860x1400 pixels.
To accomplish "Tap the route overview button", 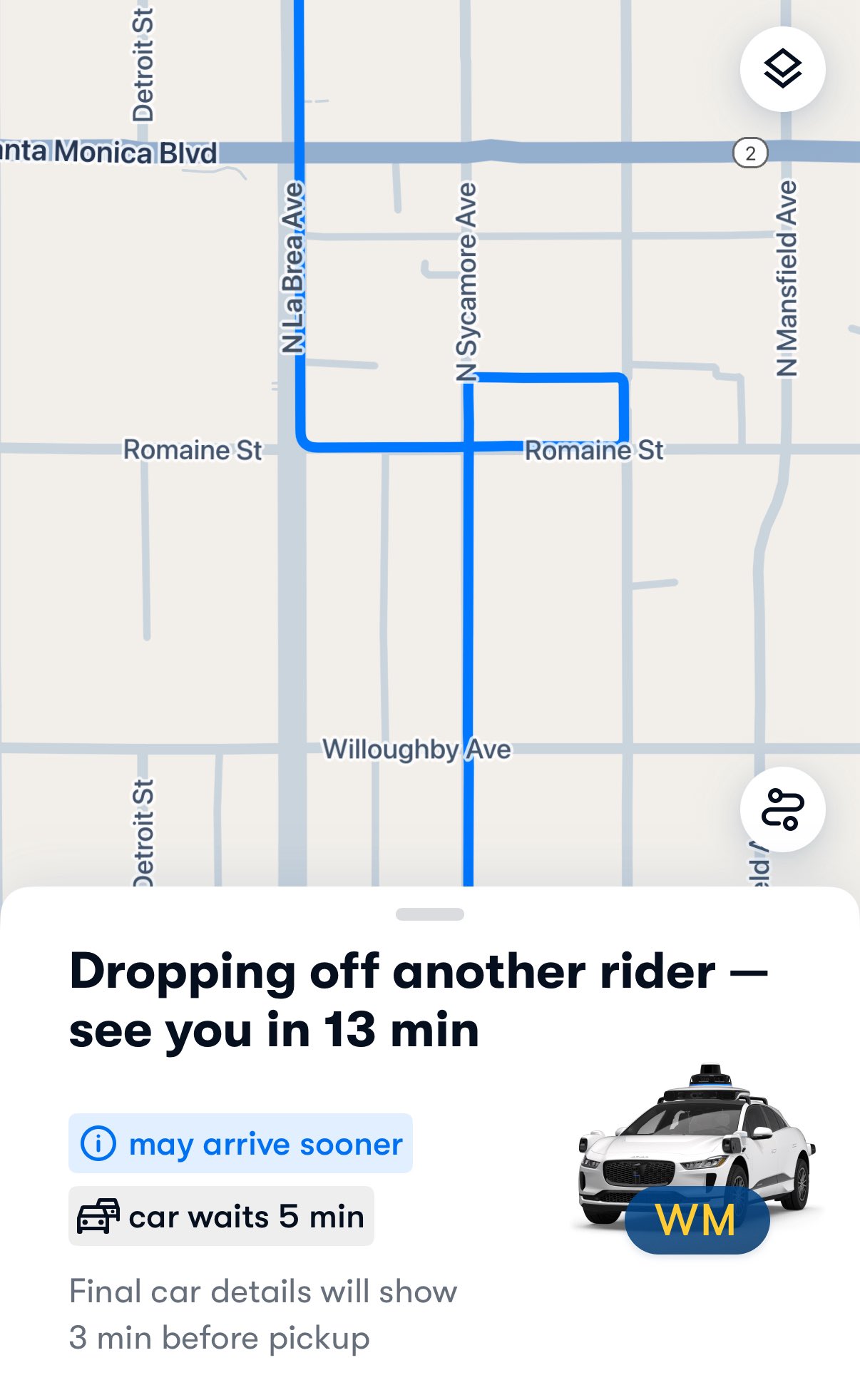I will pyautogui.click(x=782, y=809).
